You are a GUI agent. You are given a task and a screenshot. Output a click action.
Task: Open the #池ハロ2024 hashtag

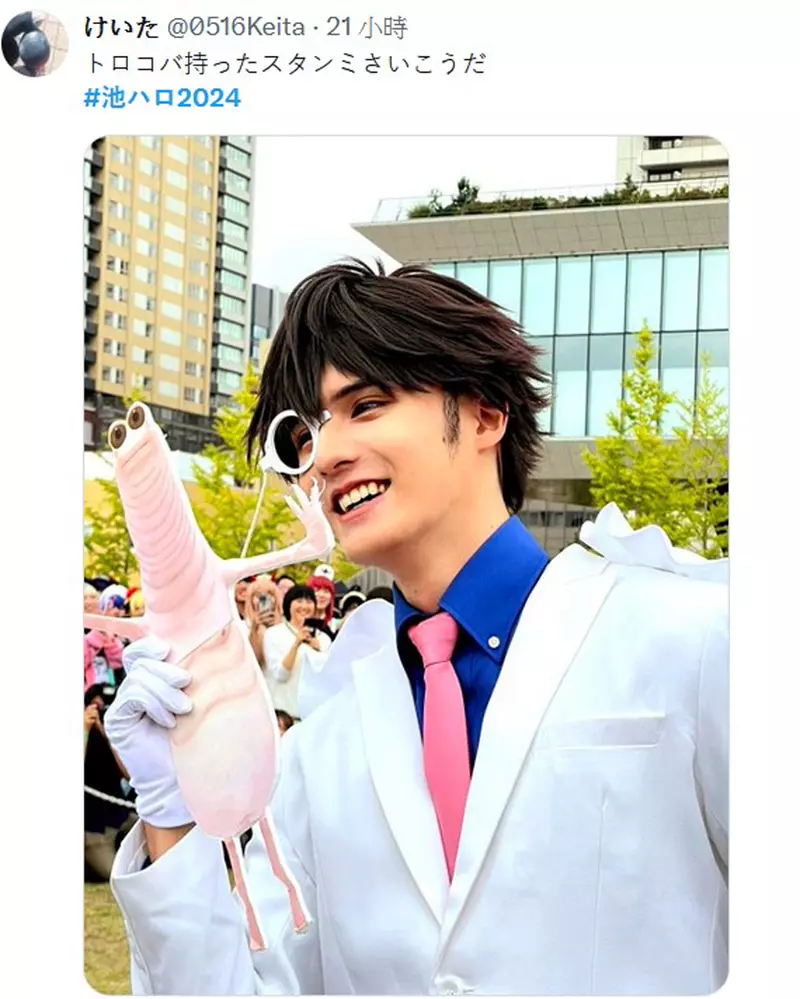click(162, 98)
